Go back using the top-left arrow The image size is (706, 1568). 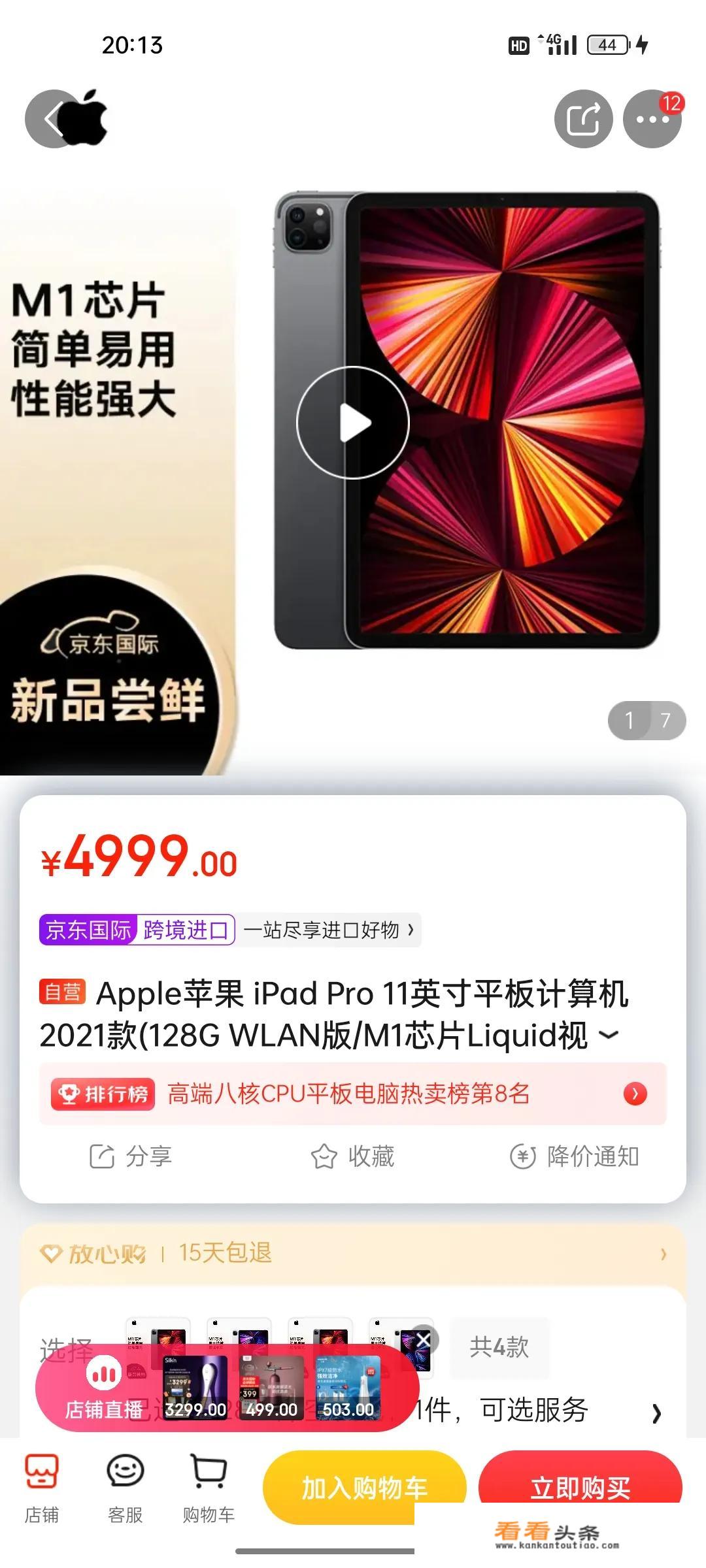(54, 119)
